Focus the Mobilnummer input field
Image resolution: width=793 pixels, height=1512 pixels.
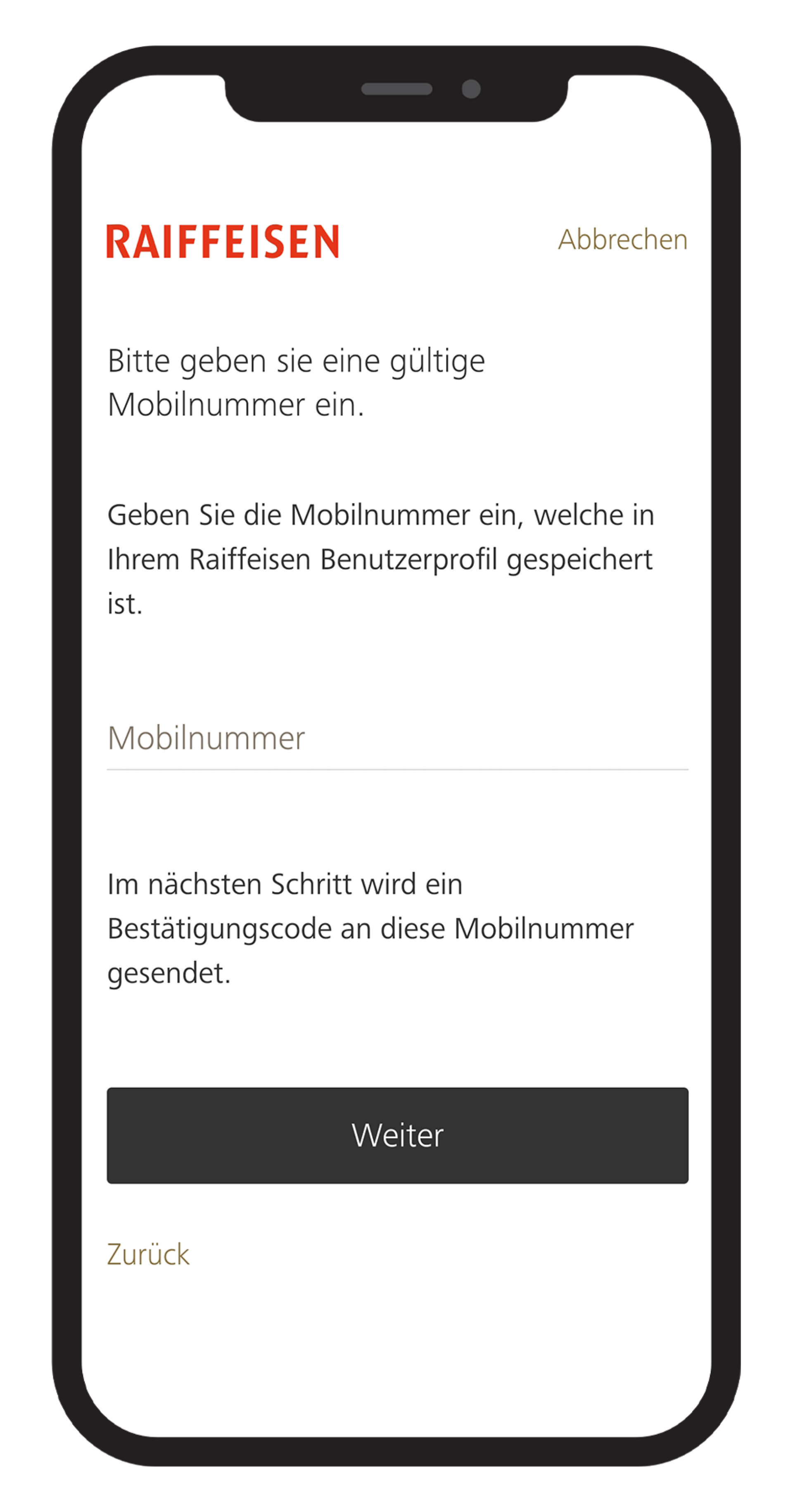pos(397,738)
